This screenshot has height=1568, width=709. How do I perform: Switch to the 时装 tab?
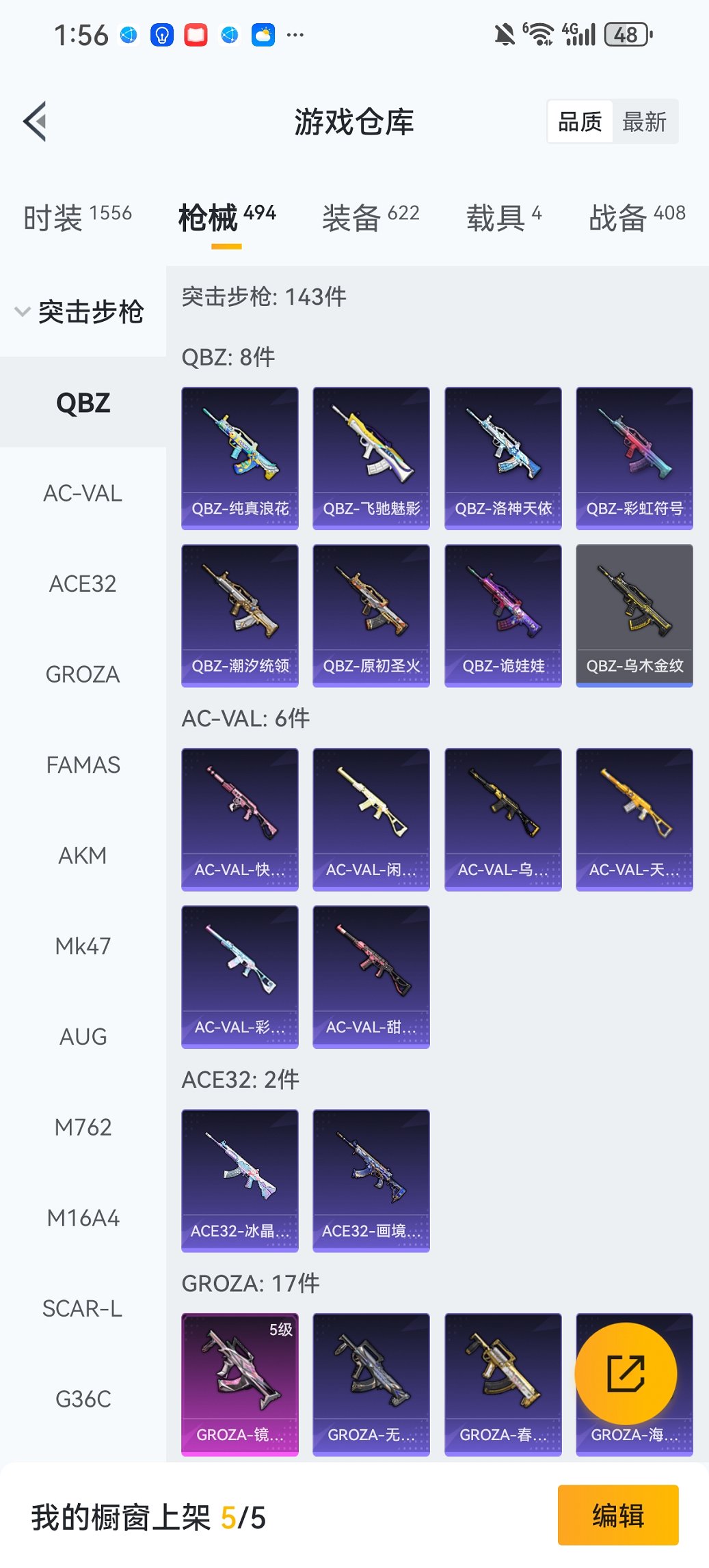tap(77, 217)
